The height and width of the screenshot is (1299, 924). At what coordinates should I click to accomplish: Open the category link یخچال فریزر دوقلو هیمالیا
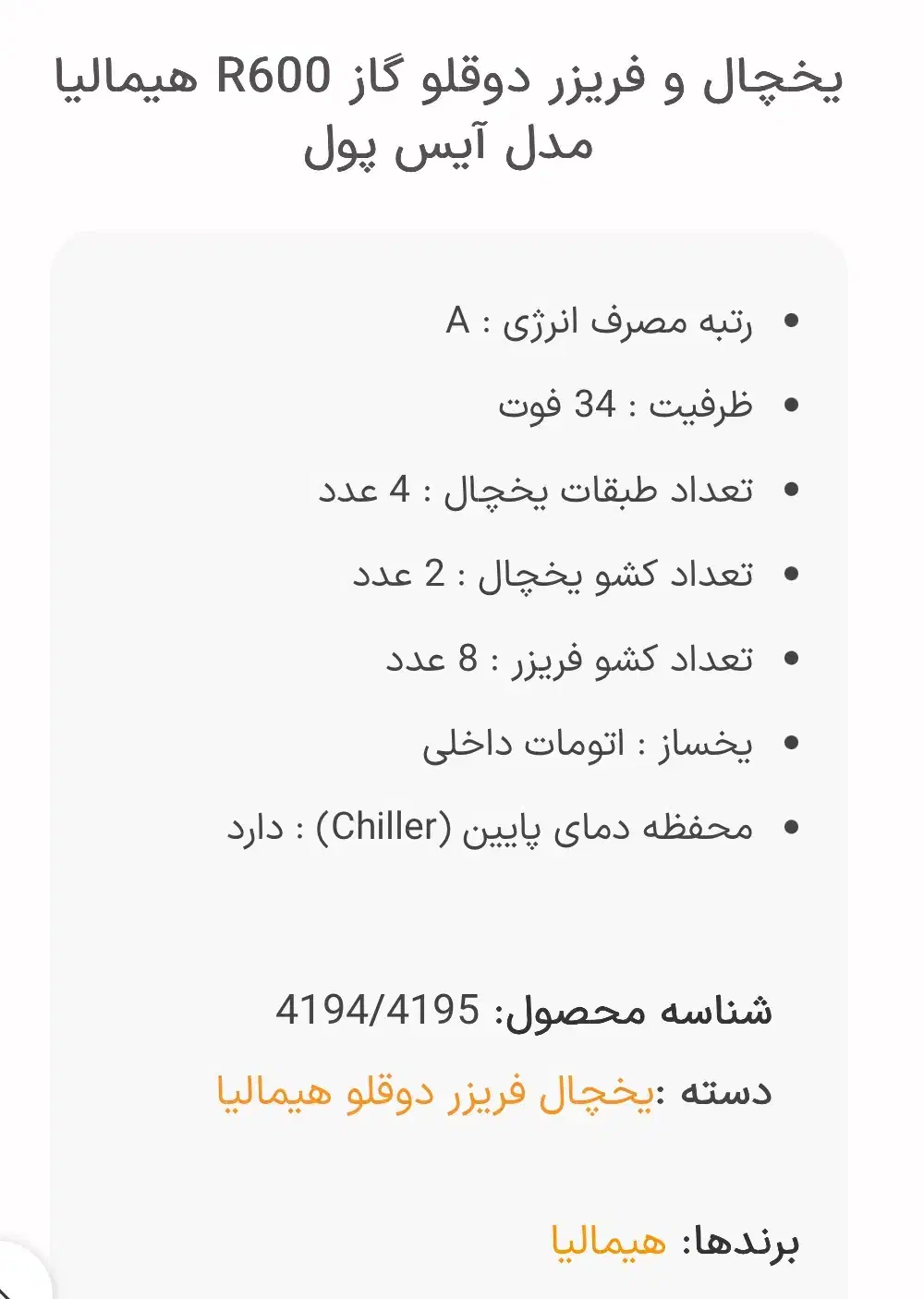435,1093
